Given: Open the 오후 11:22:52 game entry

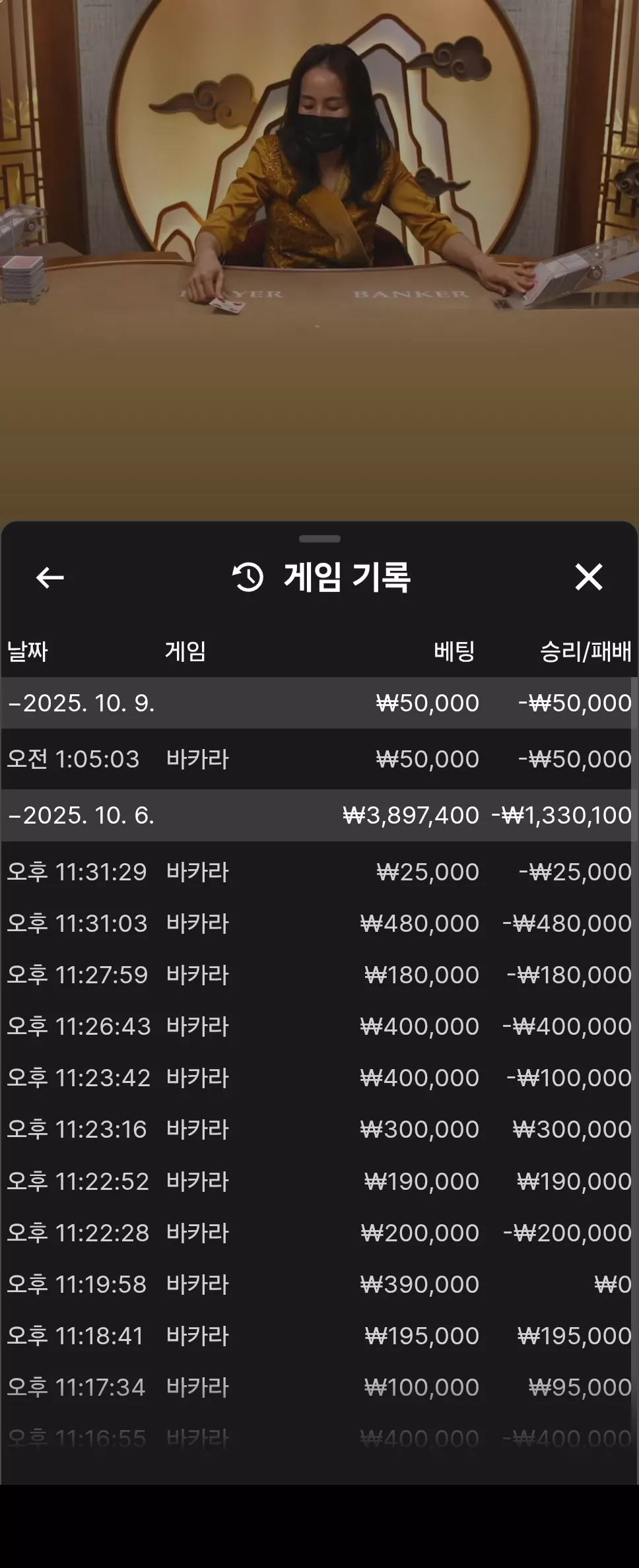Looking at the screenshot, I should click(x=319, y=1181).
